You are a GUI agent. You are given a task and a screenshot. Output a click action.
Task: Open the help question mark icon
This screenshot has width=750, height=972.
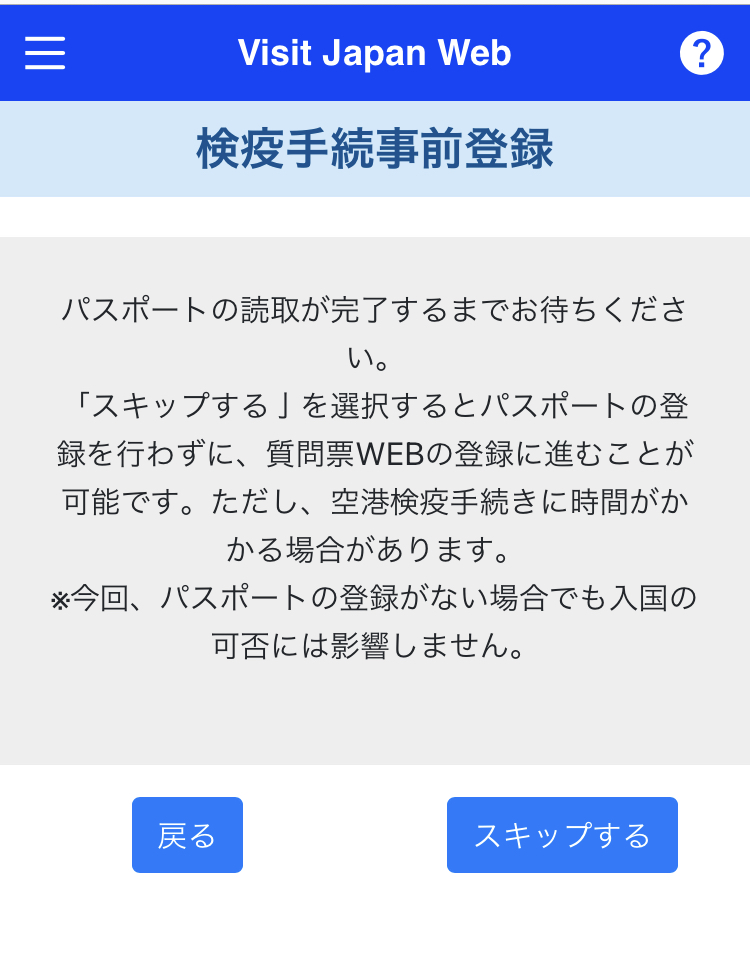click(x=701, y=53)
